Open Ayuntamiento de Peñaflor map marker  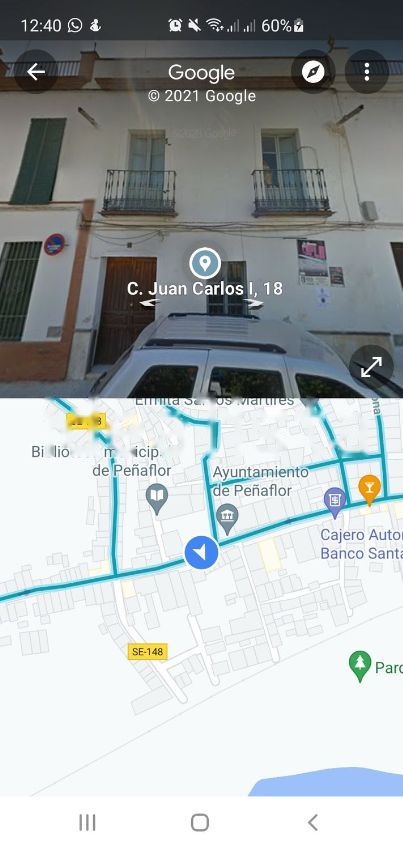click(227, 517)
